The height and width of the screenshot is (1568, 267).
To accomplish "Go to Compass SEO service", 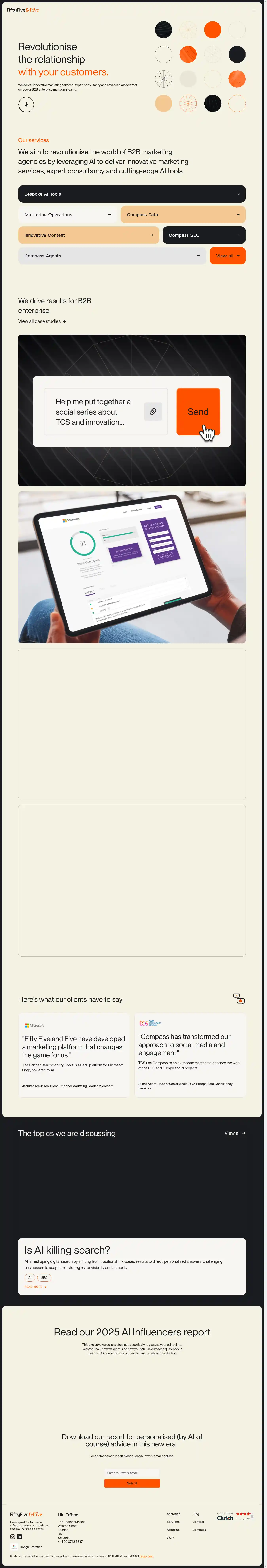I will point(204,235).
